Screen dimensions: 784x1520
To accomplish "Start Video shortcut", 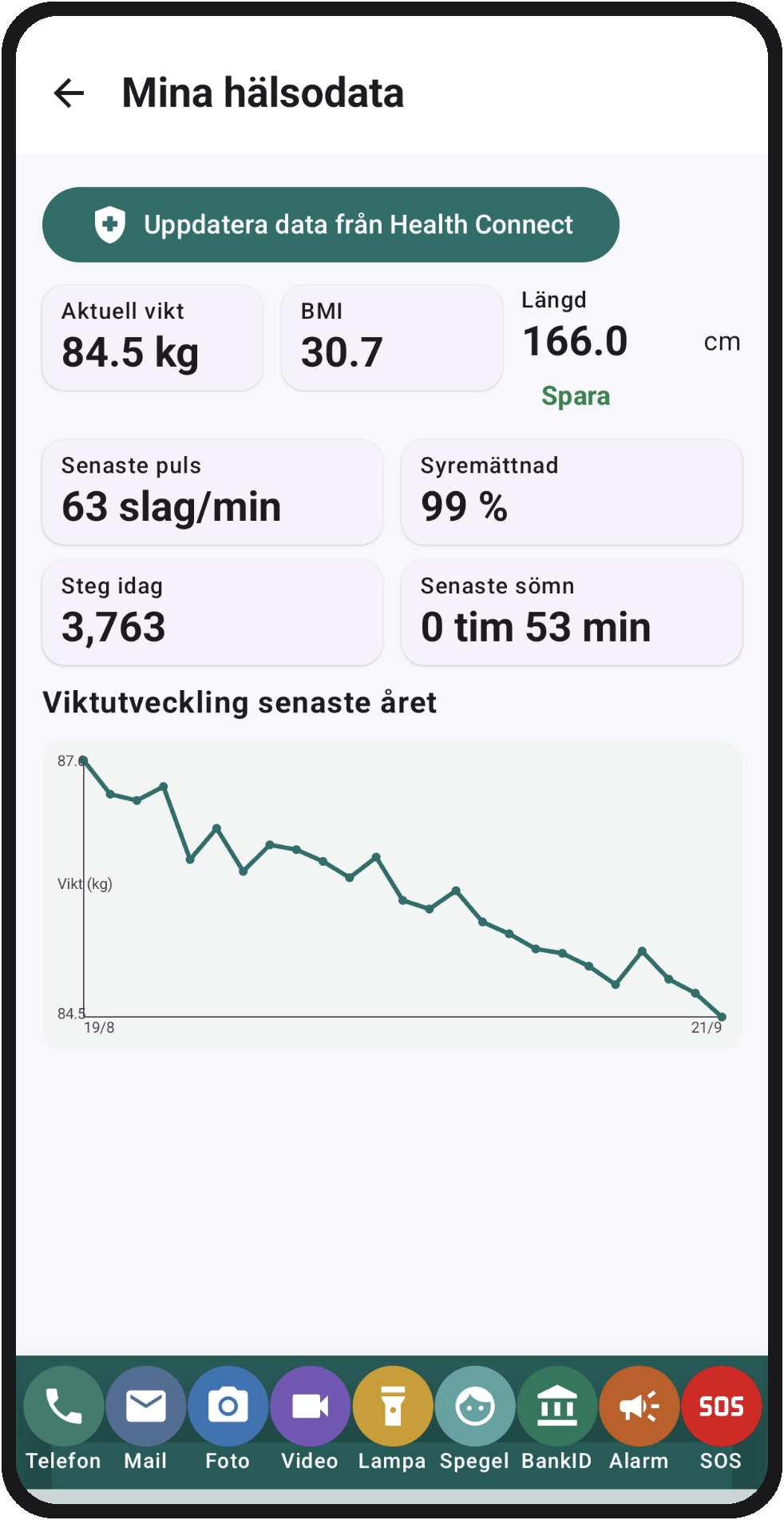I will pos(311,1419).
